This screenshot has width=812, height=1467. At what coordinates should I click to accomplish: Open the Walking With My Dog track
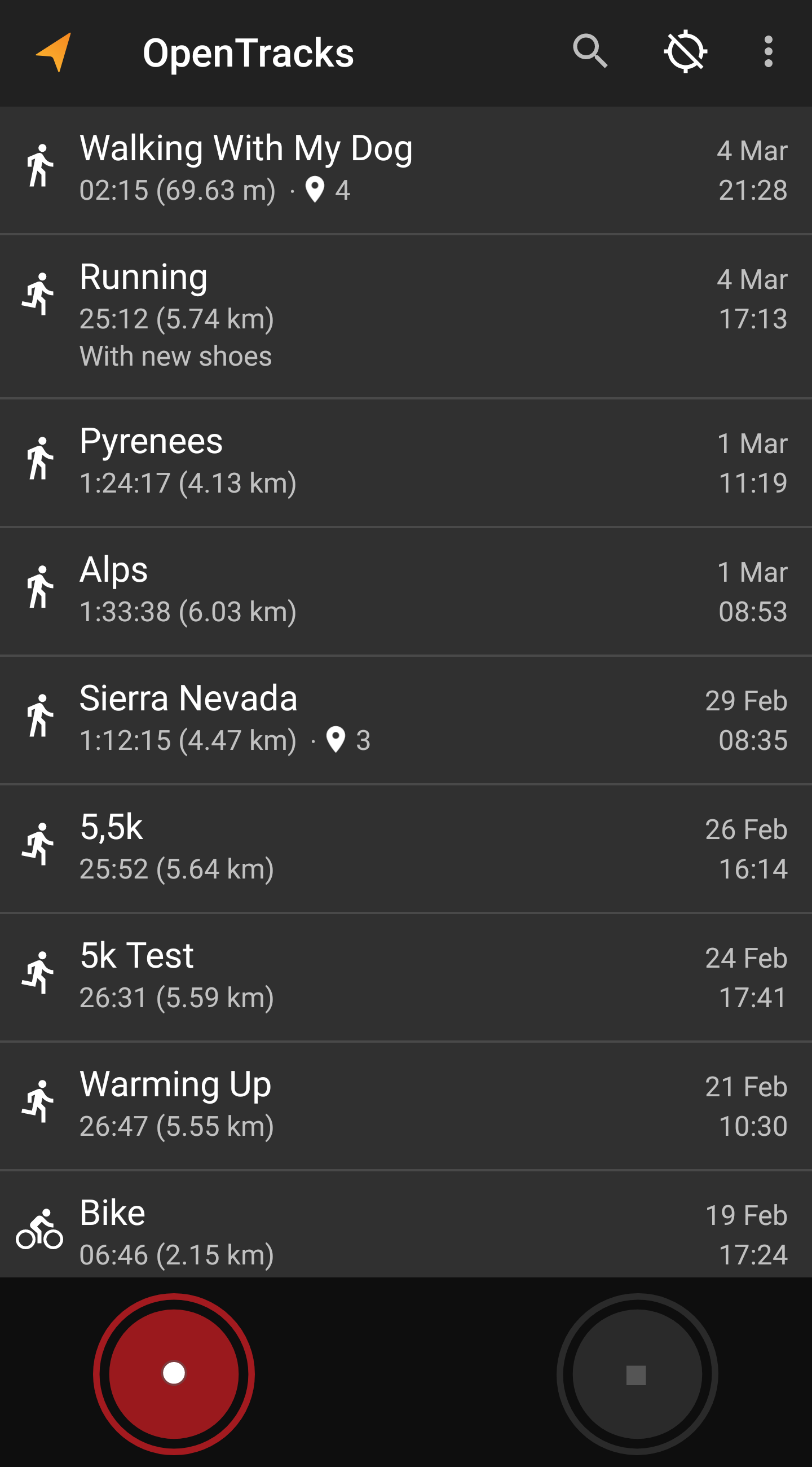[x=405, y=169]
